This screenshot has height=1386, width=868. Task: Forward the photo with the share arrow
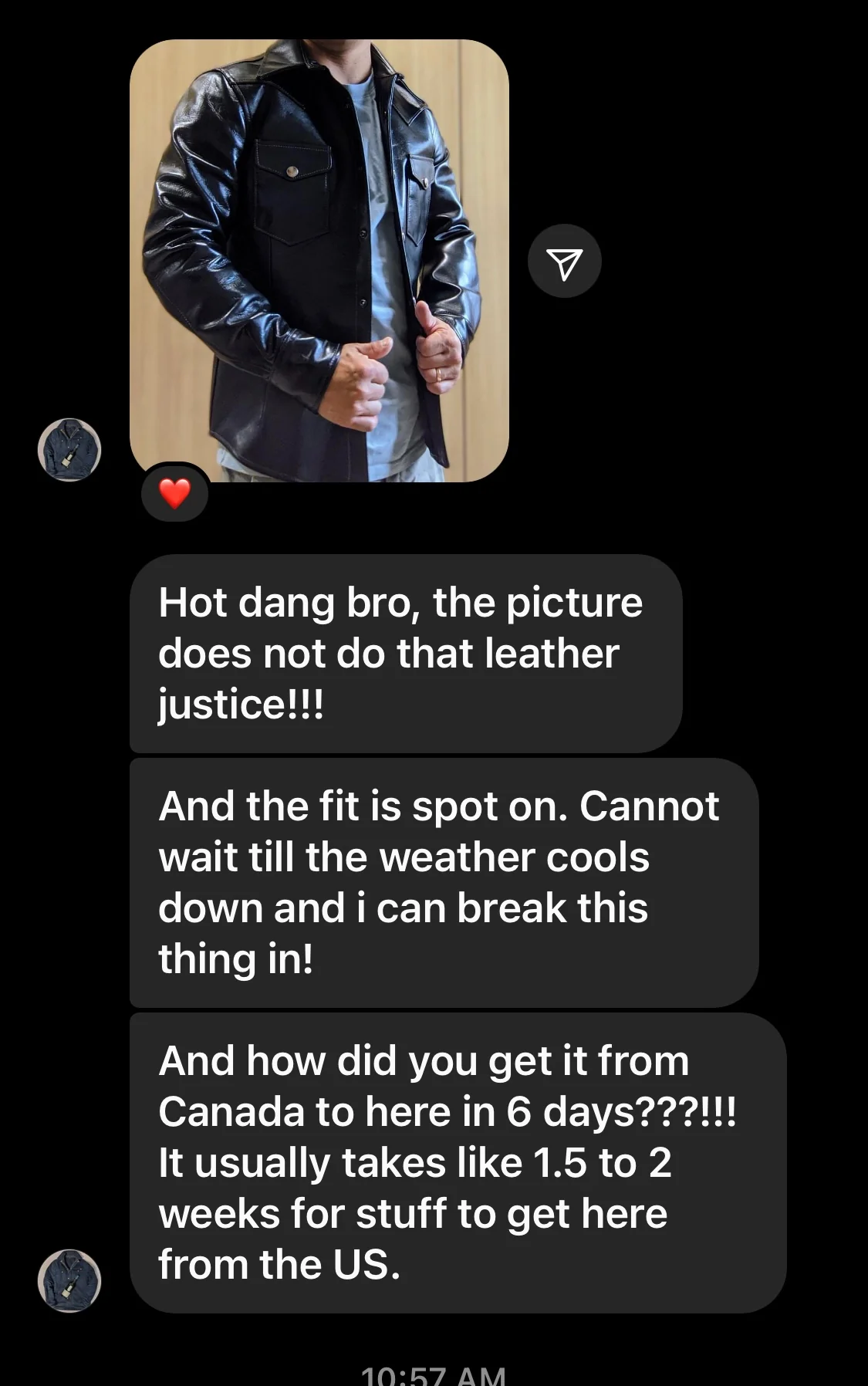click(x=564, y=262)
